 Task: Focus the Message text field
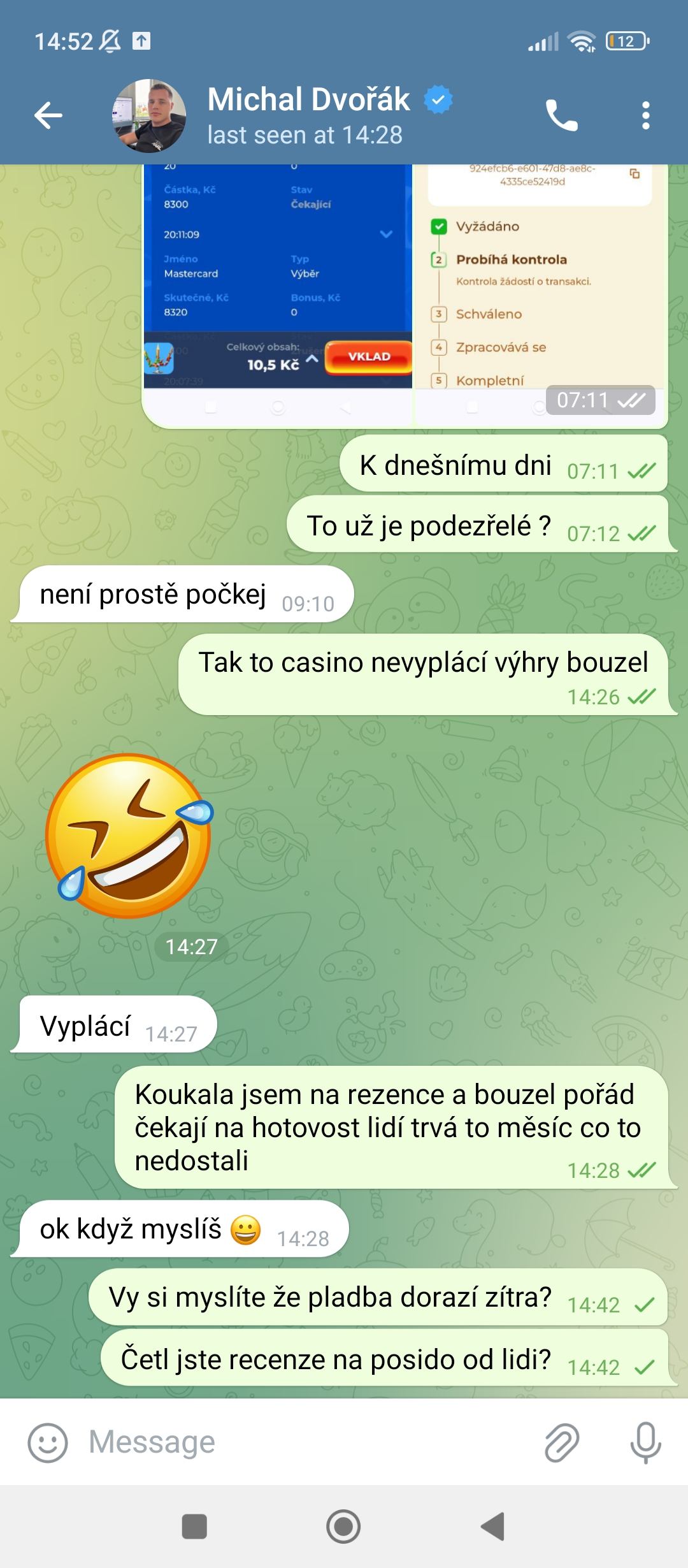pyautogui.click(x=306, y=1442)
